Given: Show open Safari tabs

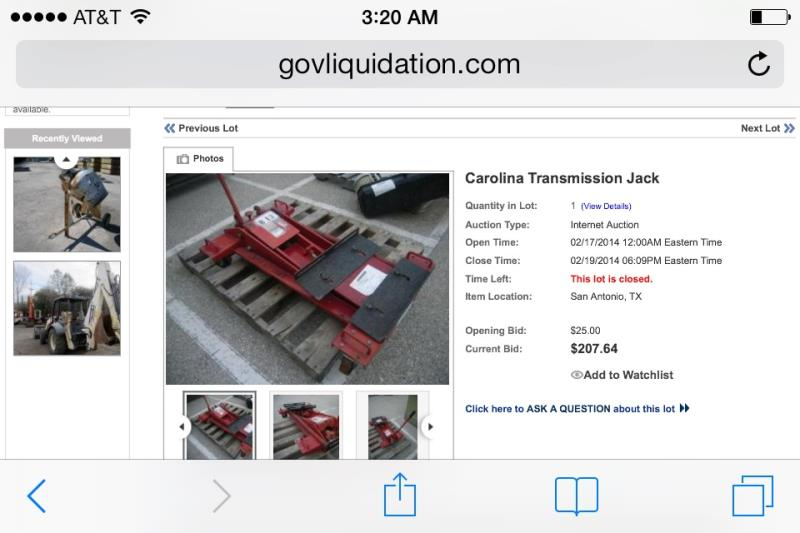Looking at the screenshot, I should click(x=752, y=495).
